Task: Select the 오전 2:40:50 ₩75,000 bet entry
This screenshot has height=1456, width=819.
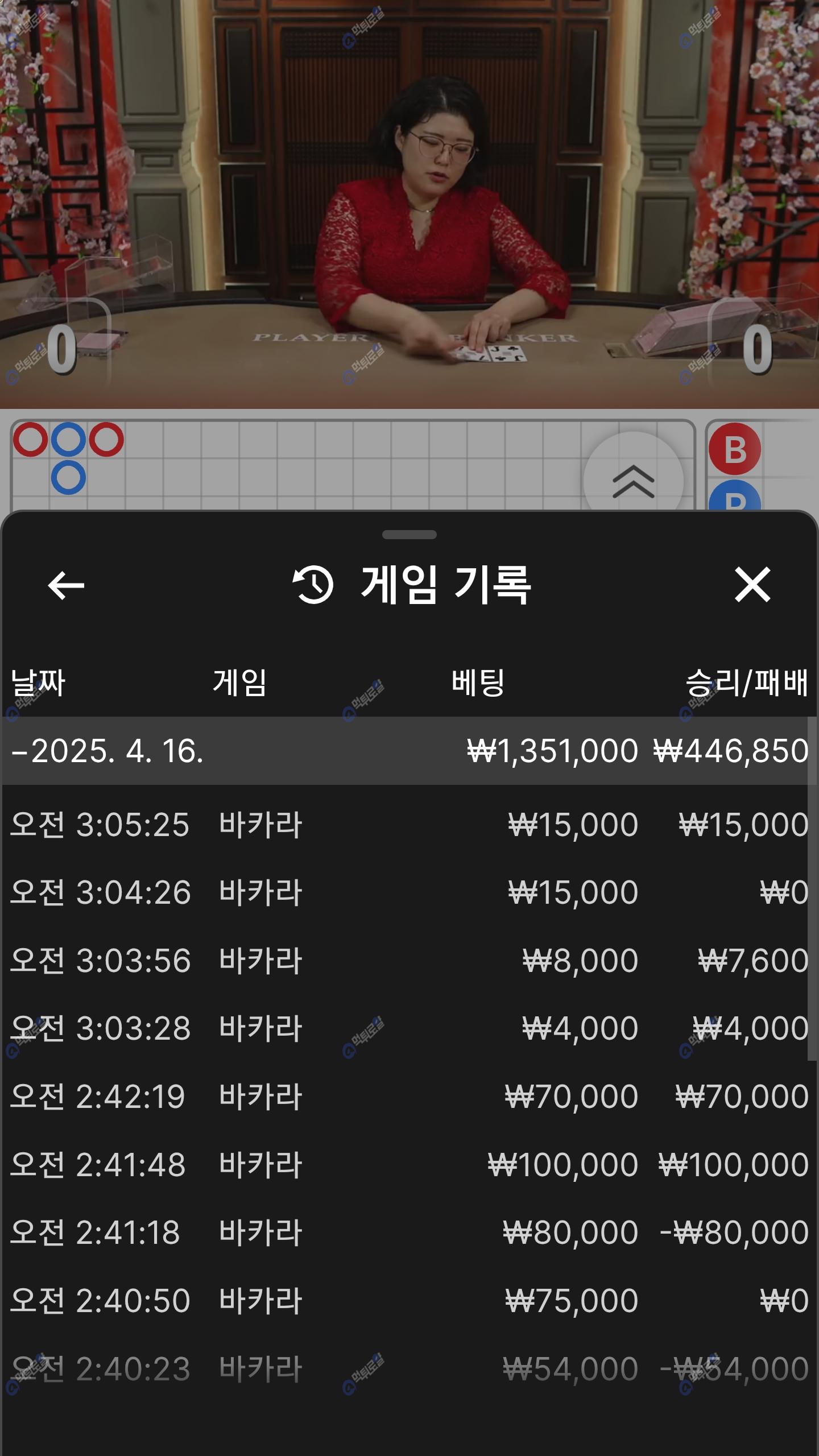Action: 408,1300
